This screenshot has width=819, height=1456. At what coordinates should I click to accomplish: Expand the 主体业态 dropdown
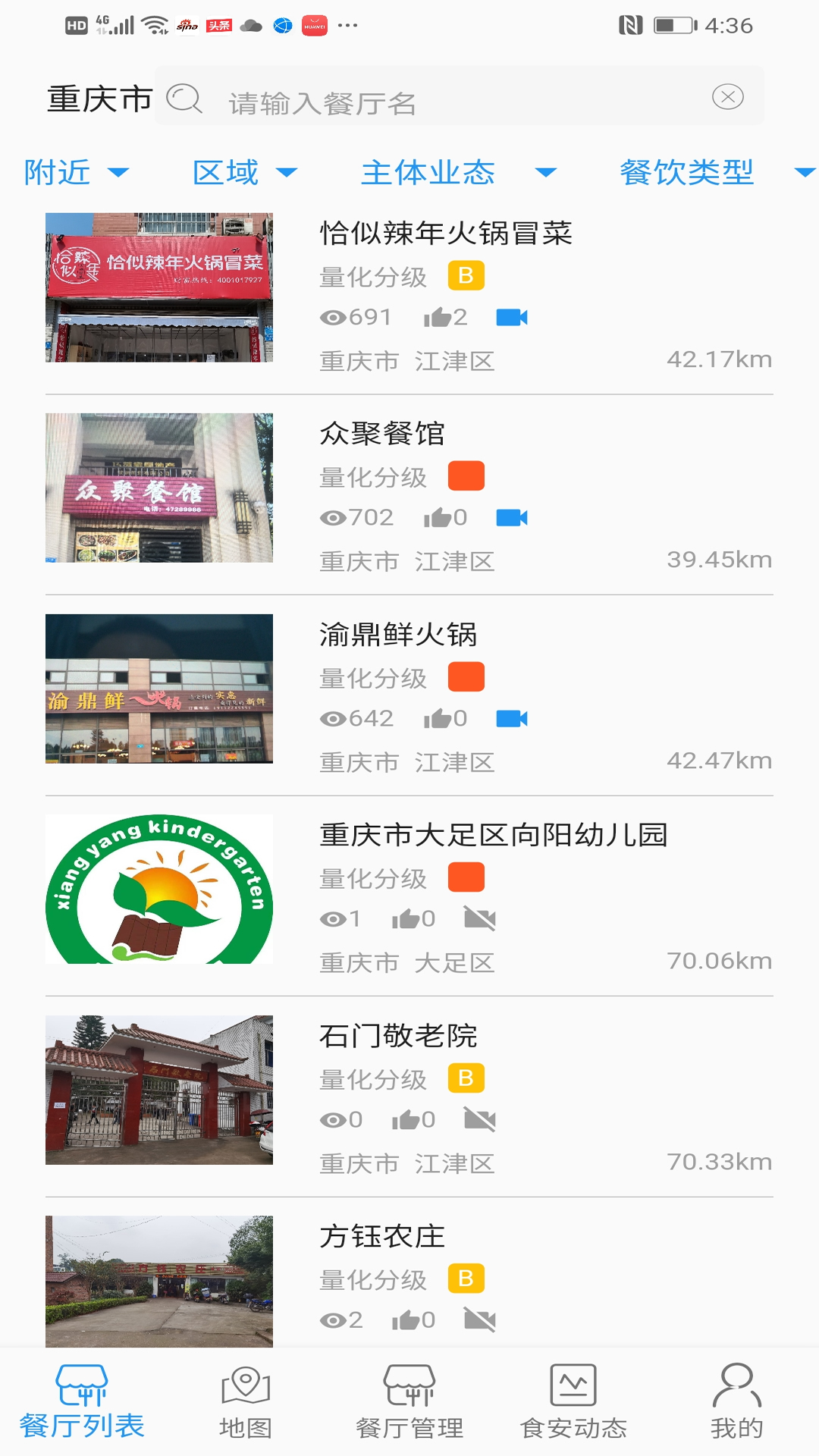(x=458, y=173)
